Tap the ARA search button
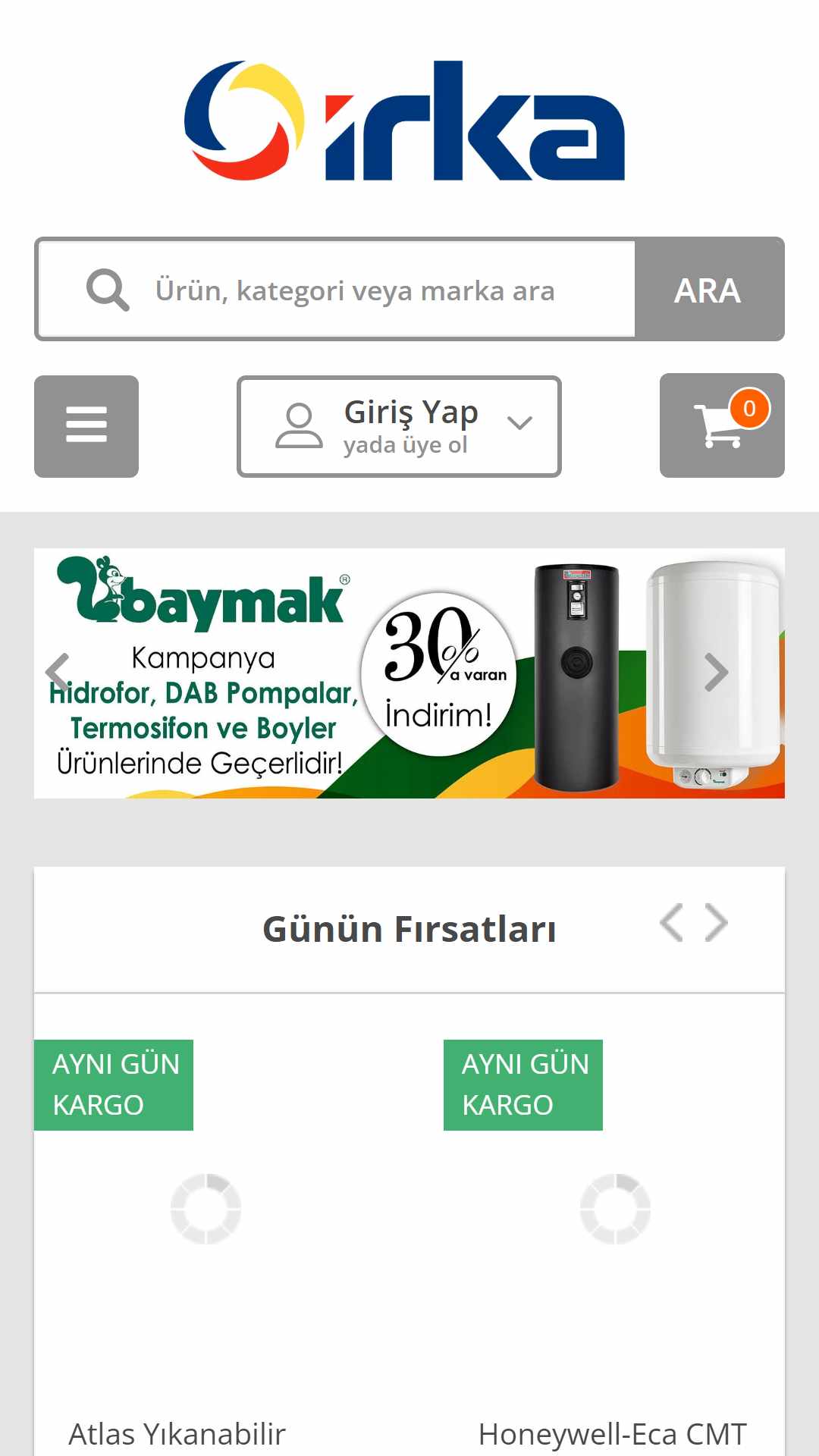The image size is (819, 1456). [x=708, y=290]
